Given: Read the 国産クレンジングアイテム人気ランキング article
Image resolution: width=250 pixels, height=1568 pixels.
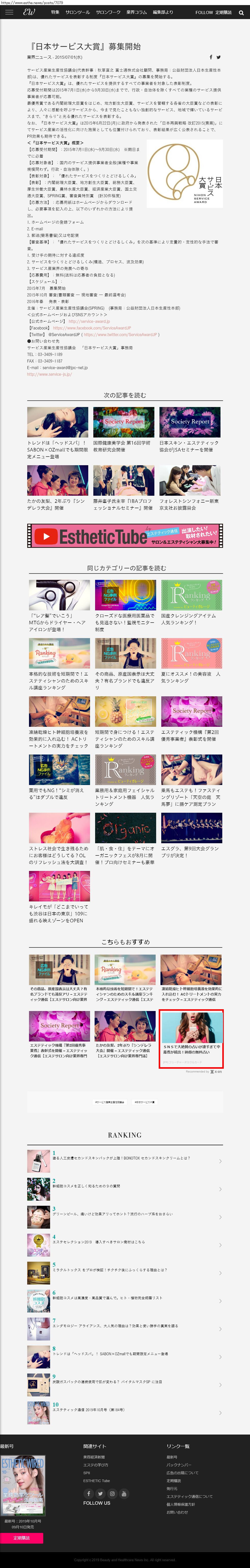Looking at the screenshot, I should (x=191, y=602).
